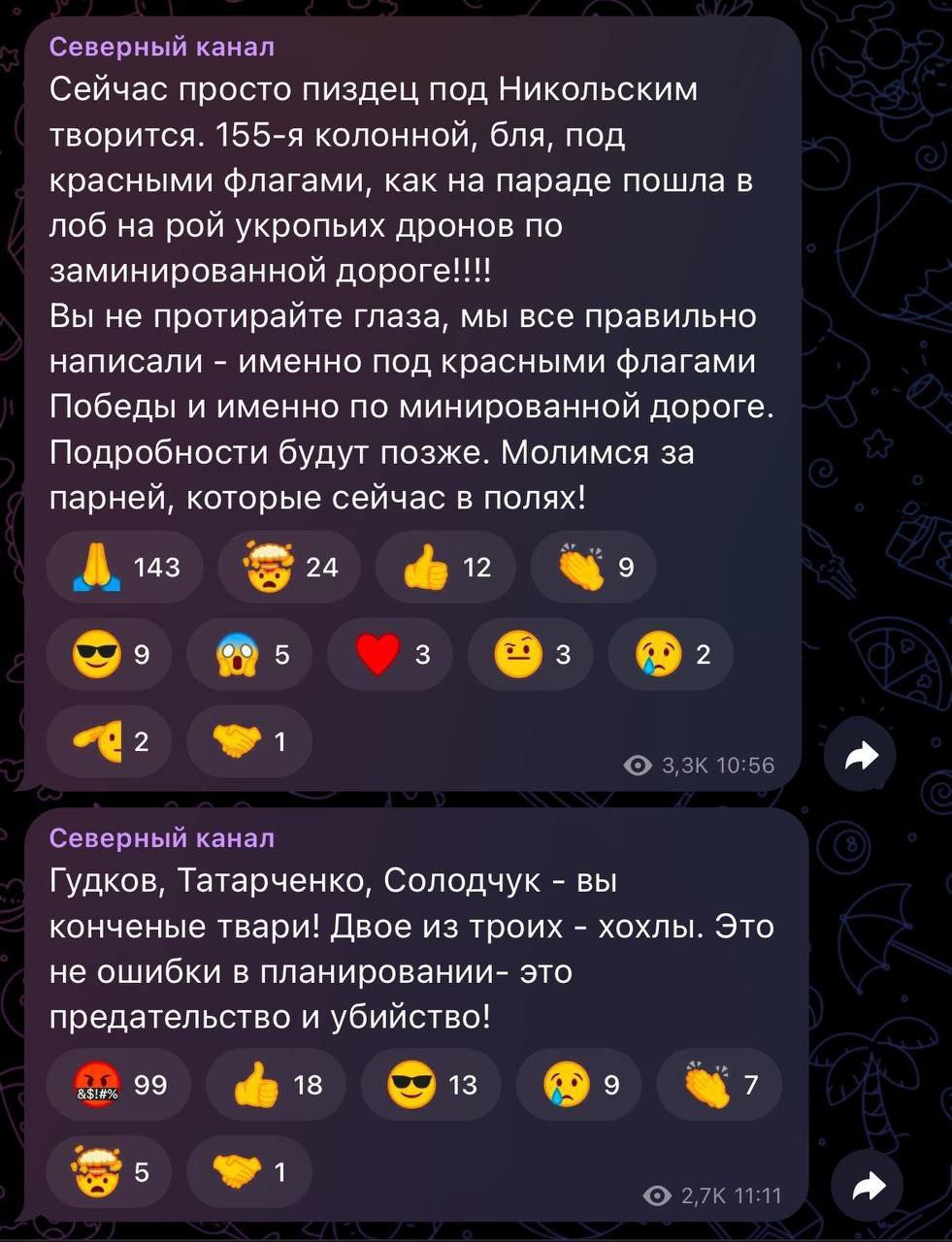Tap sunglasses reaction with 9 on first post
The height and width of the screenshot is (1242, 952).
point(109,656)
